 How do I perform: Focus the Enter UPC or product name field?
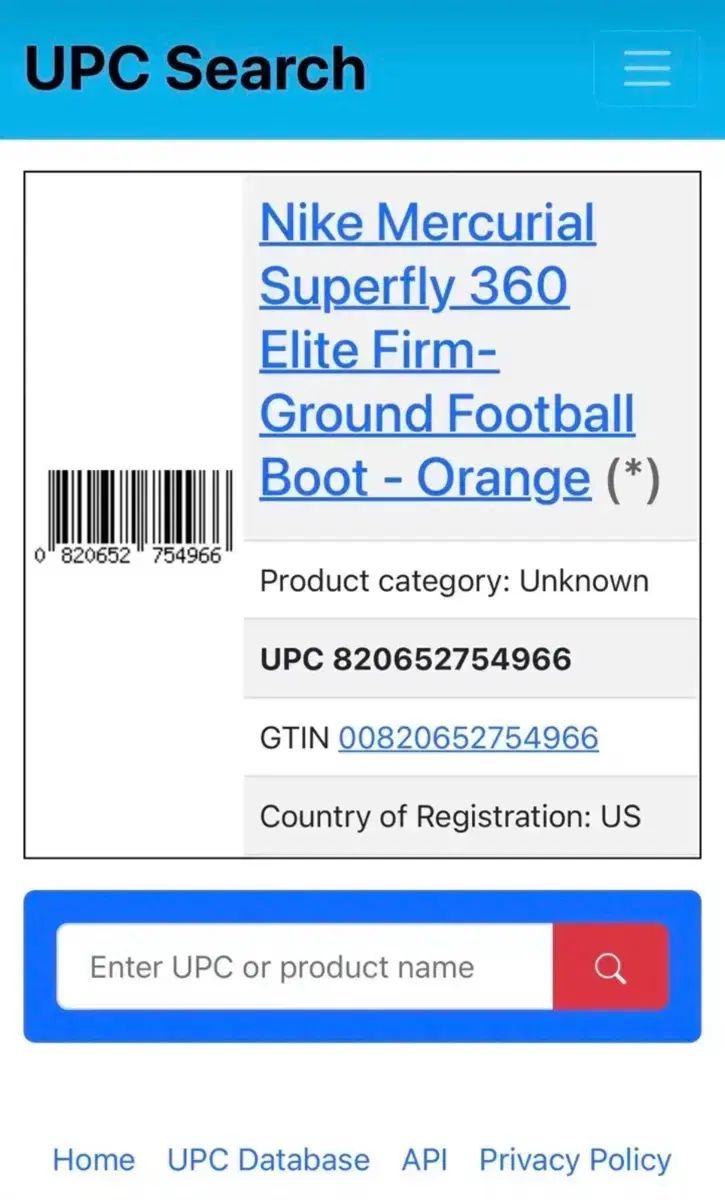pyautogui.click(x=304, y=967)
